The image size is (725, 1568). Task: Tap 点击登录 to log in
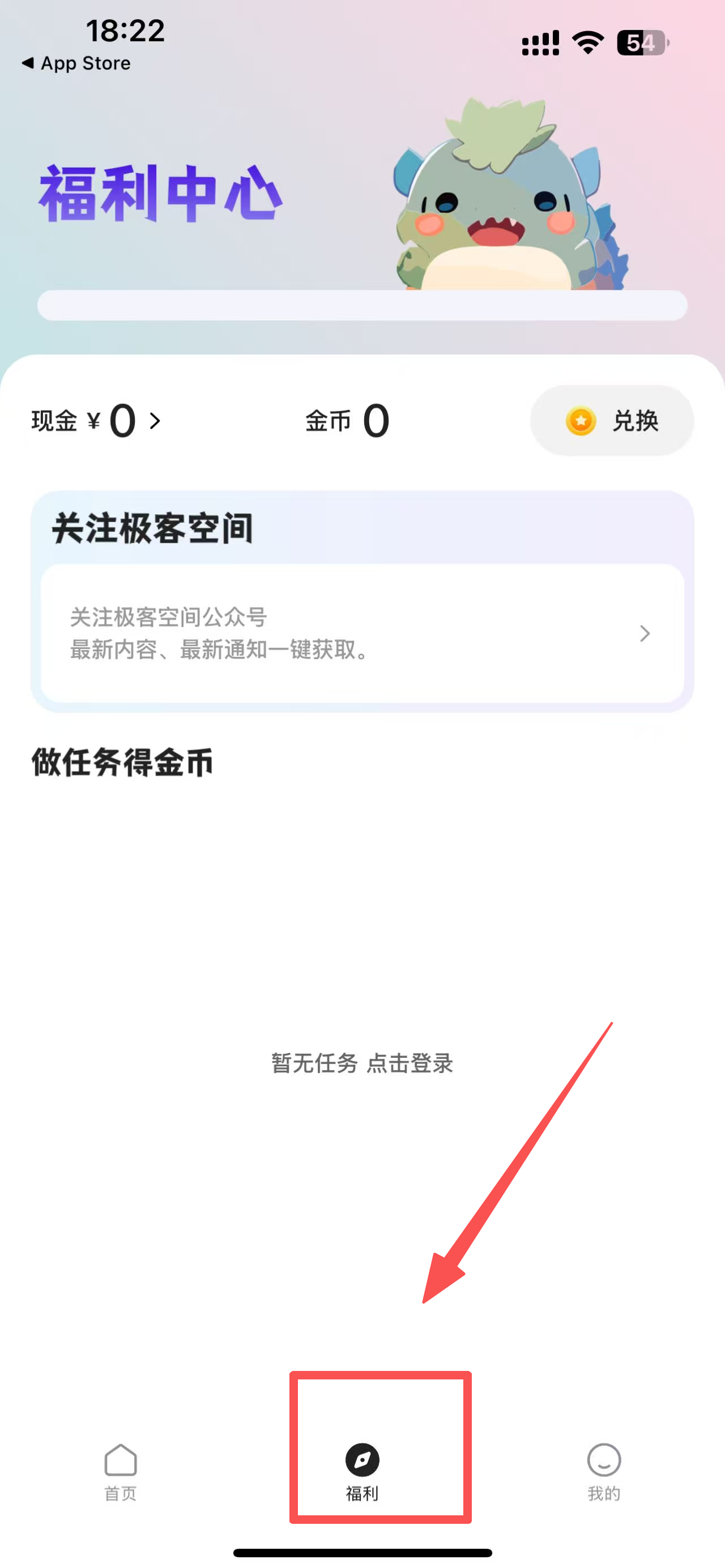click(x=410, y=1063)
